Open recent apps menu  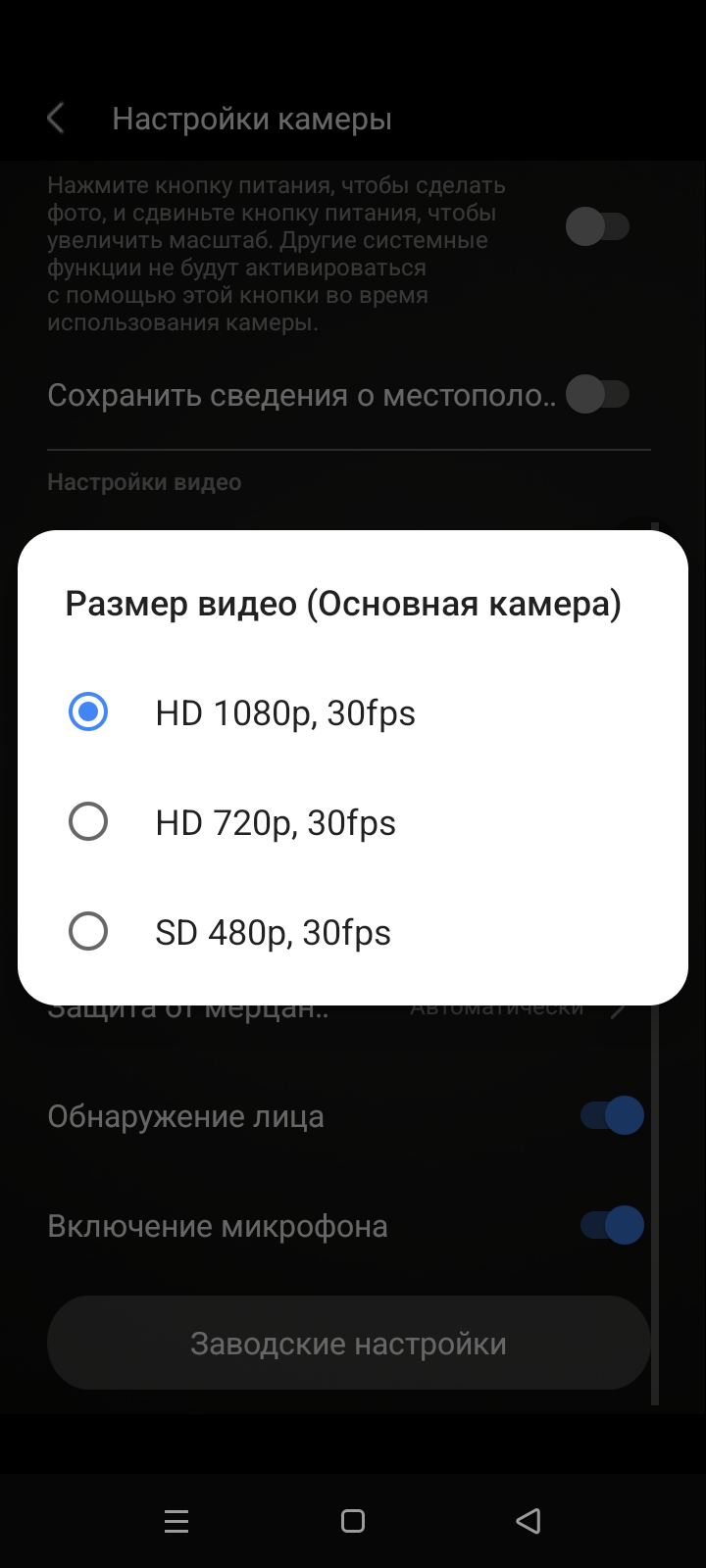(176, 1521)
